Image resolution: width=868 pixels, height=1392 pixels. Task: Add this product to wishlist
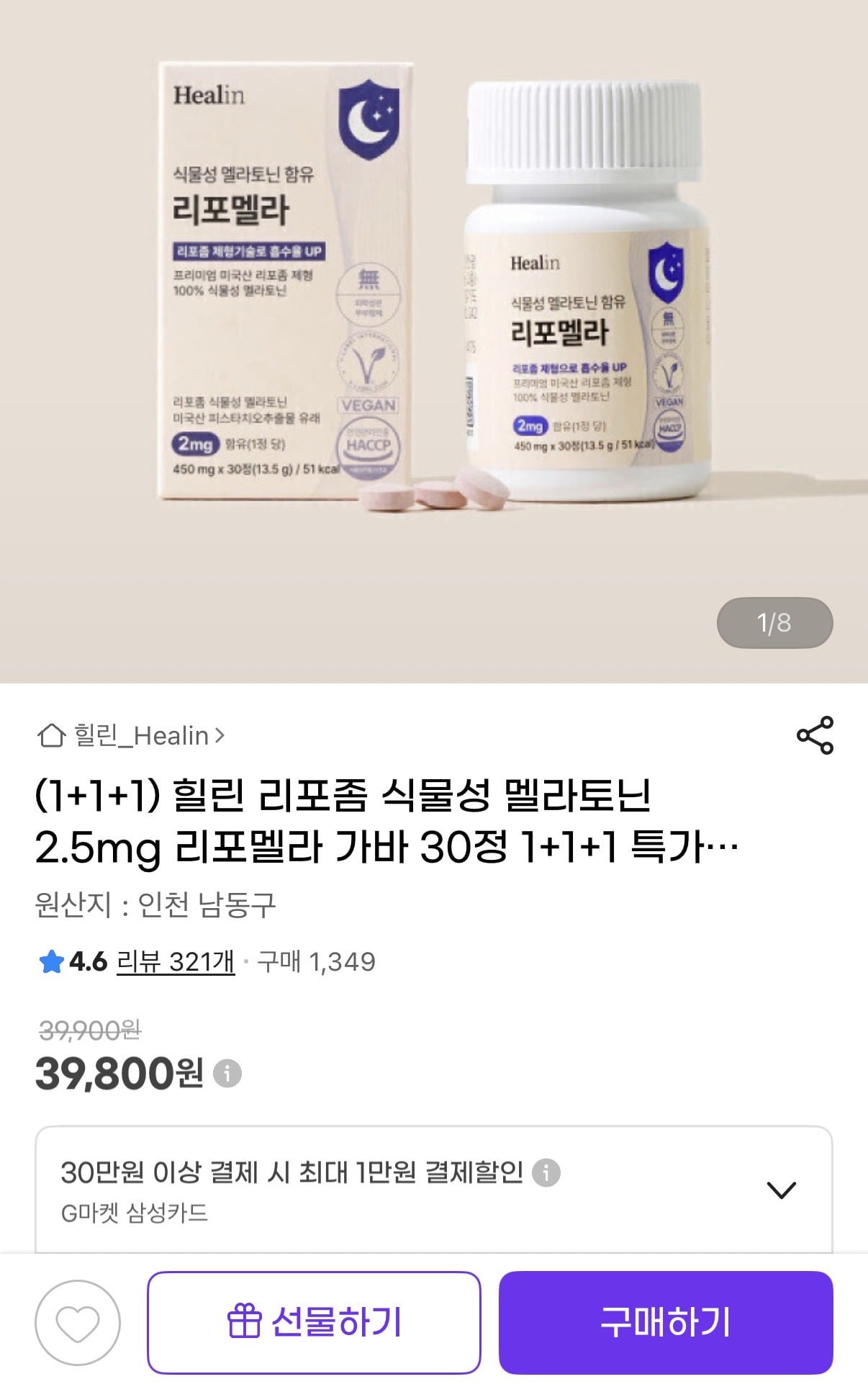(x=78, y=1322)
